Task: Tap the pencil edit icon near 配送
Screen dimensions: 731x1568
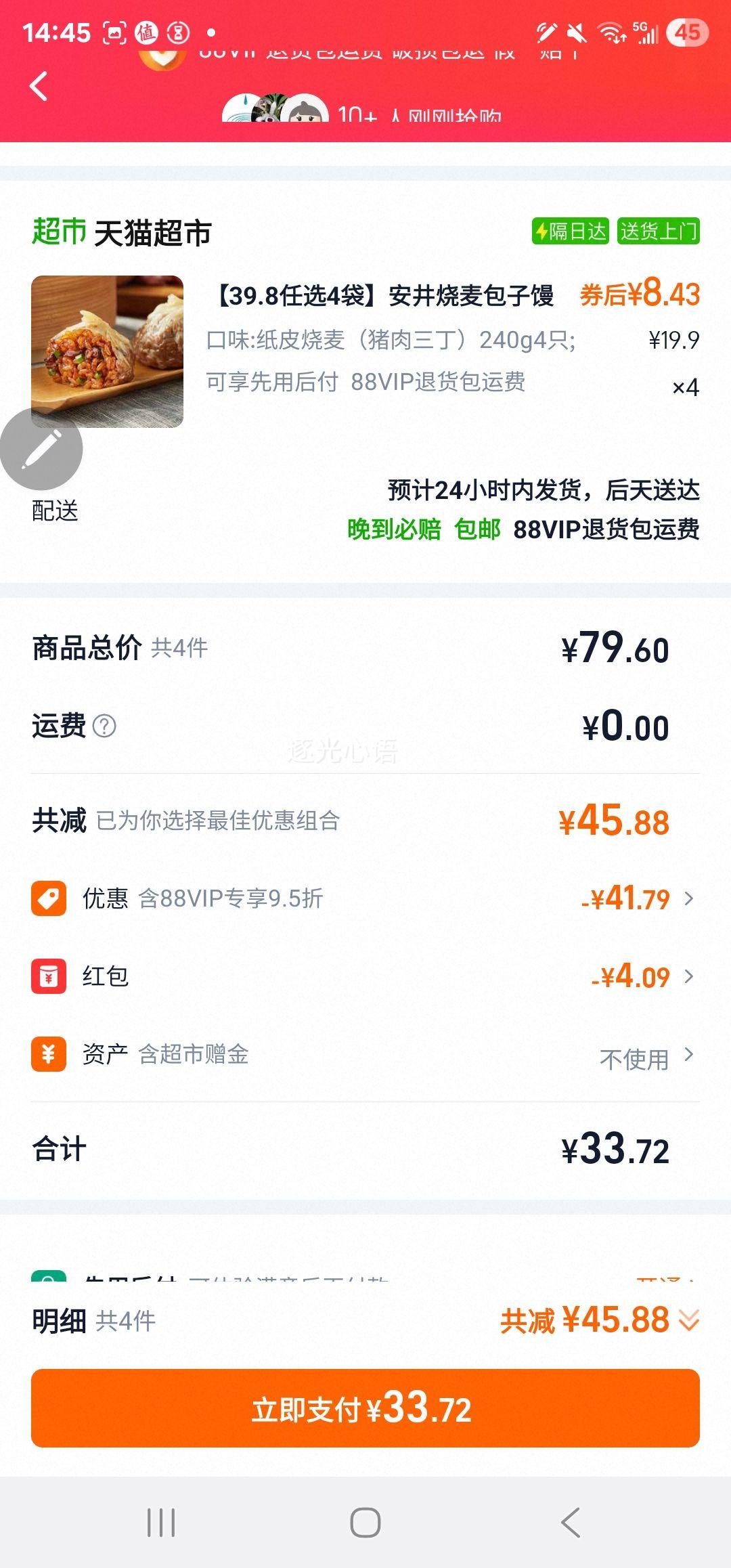Action: 42,448
